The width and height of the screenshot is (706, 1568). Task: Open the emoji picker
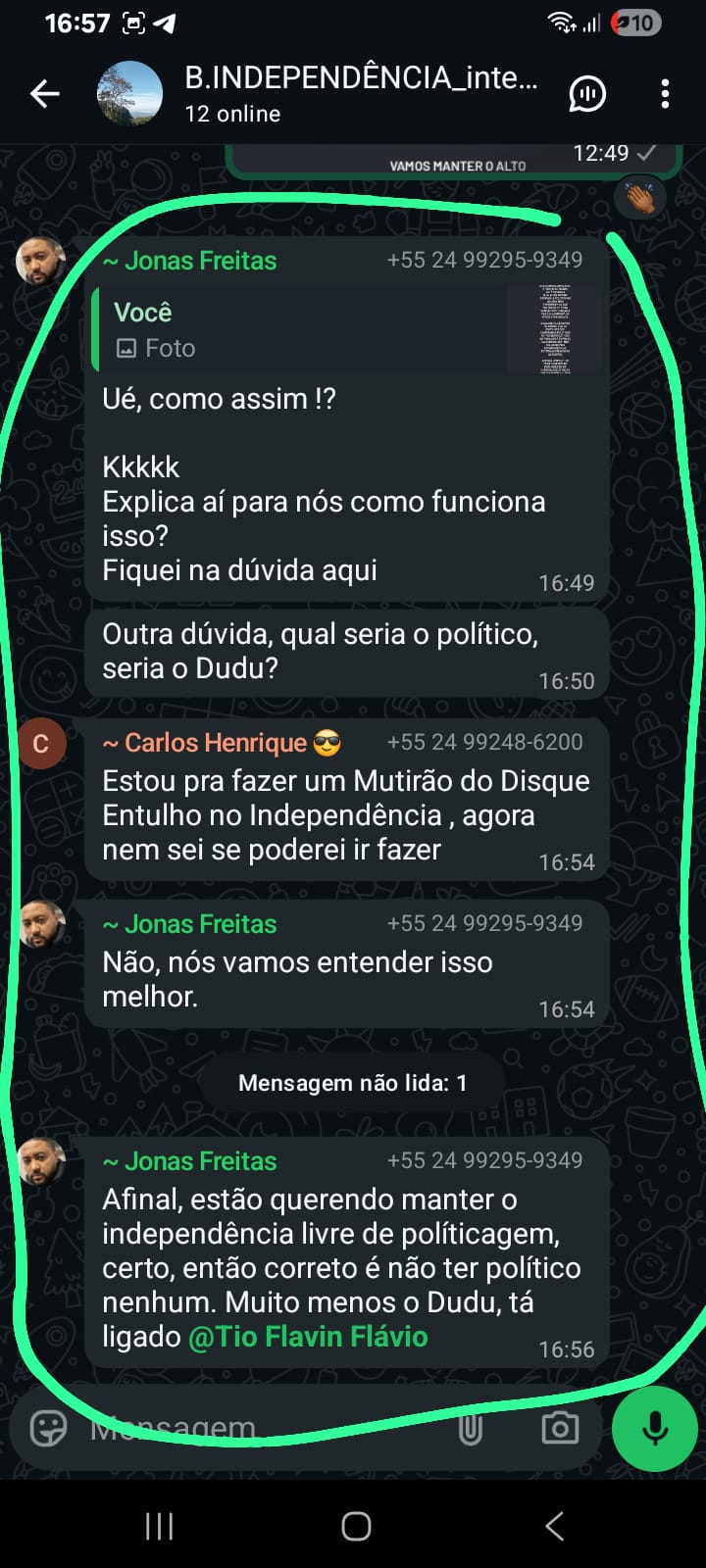coord(48,1428)
